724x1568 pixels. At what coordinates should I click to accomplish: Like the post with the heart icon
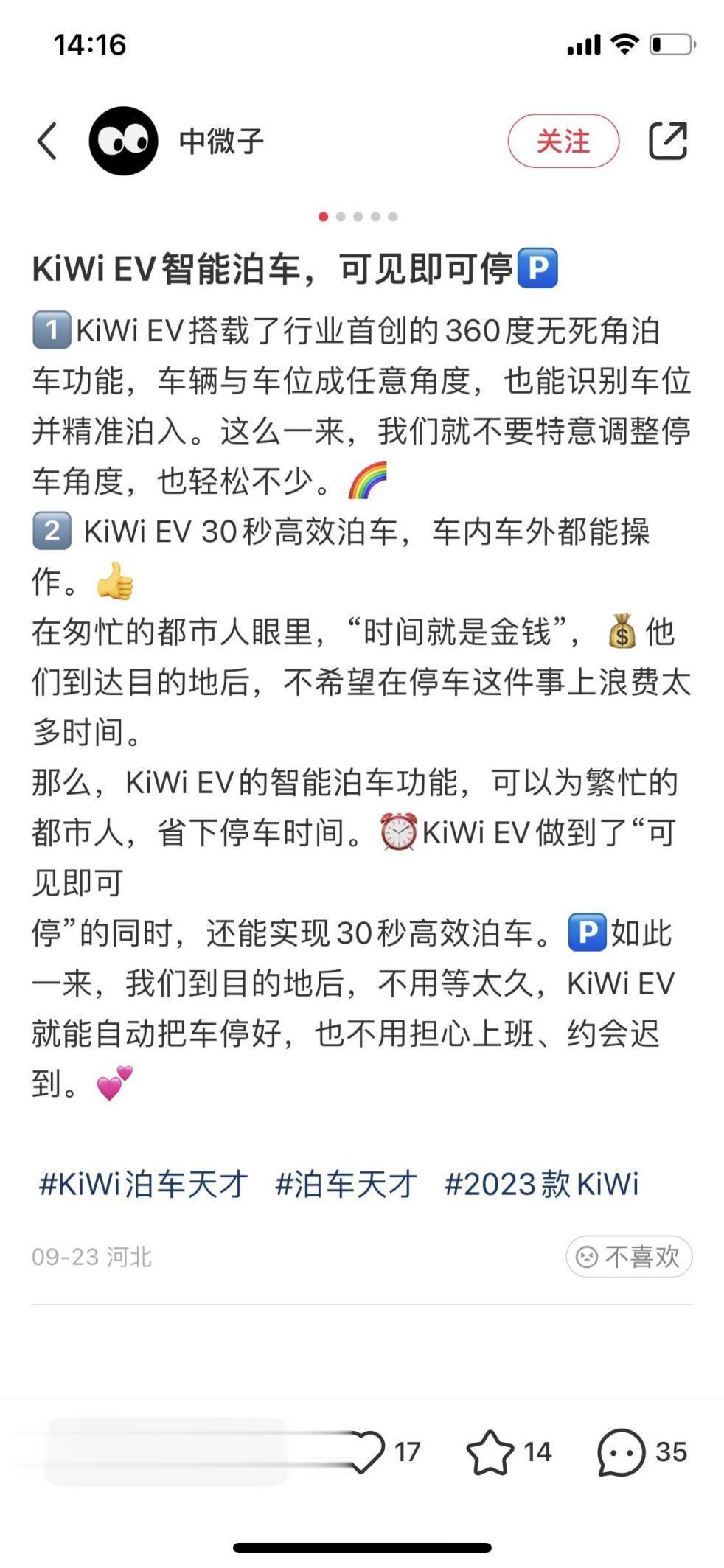pyautogui.click(x=366, y=1452)
